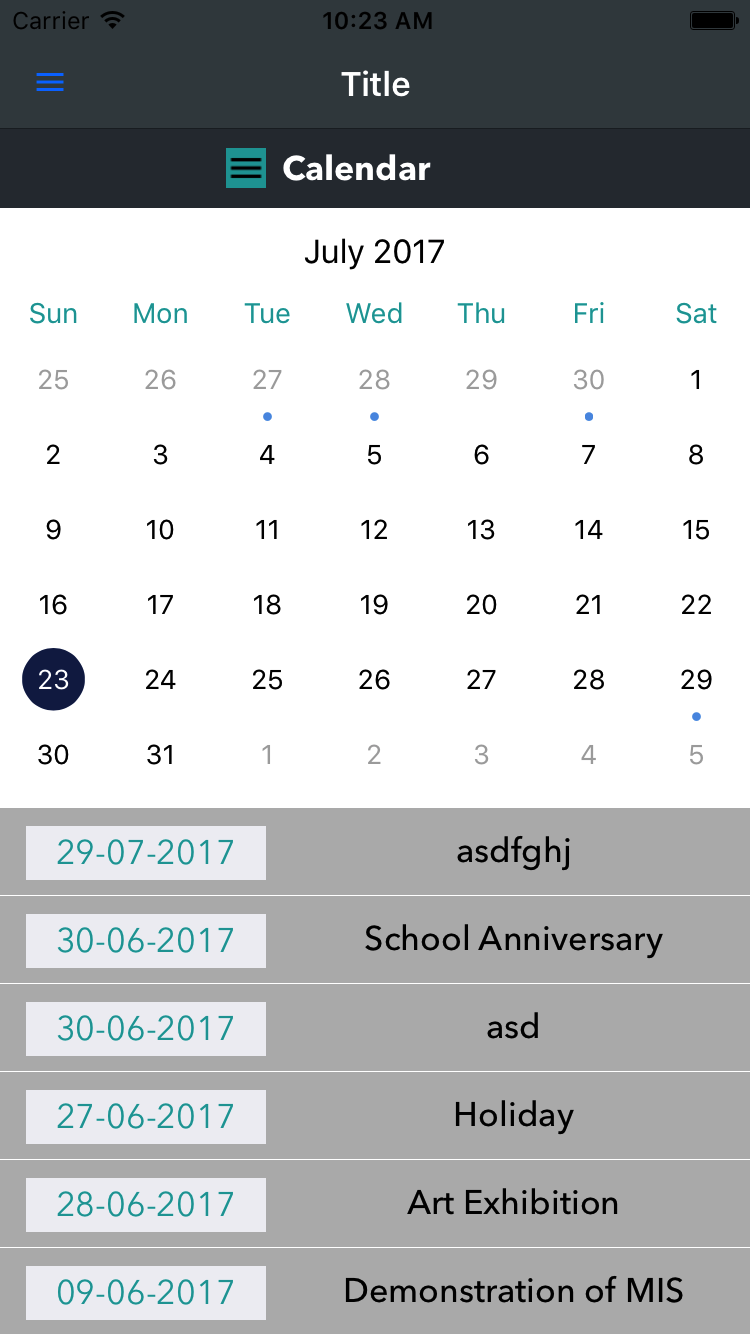Open the blue hamburger drawer menu
750x1334 pixels.
click(50, 83)
